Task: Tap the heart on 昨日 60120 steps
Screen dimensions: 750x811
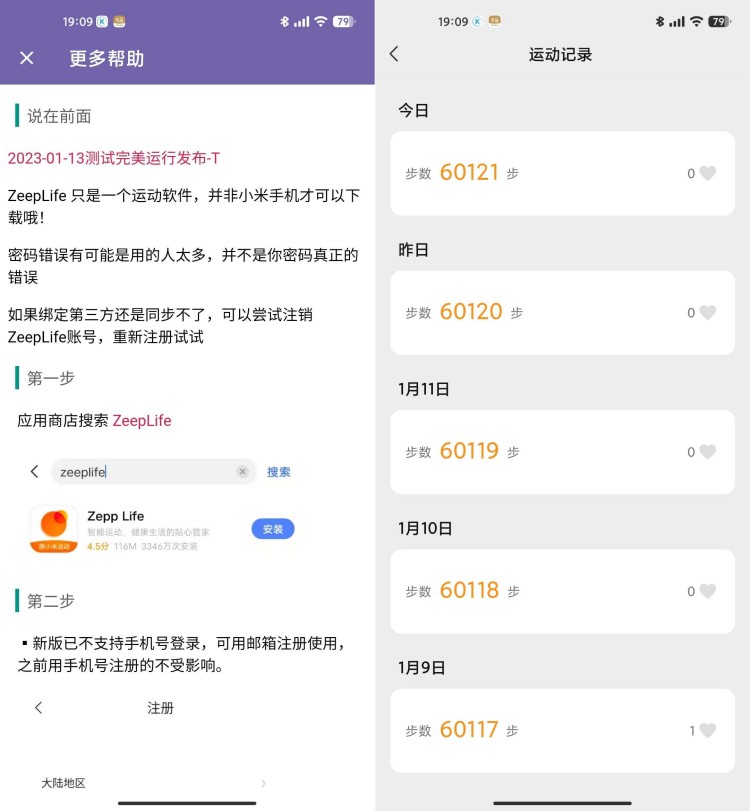Action: [x=707, y=313]
